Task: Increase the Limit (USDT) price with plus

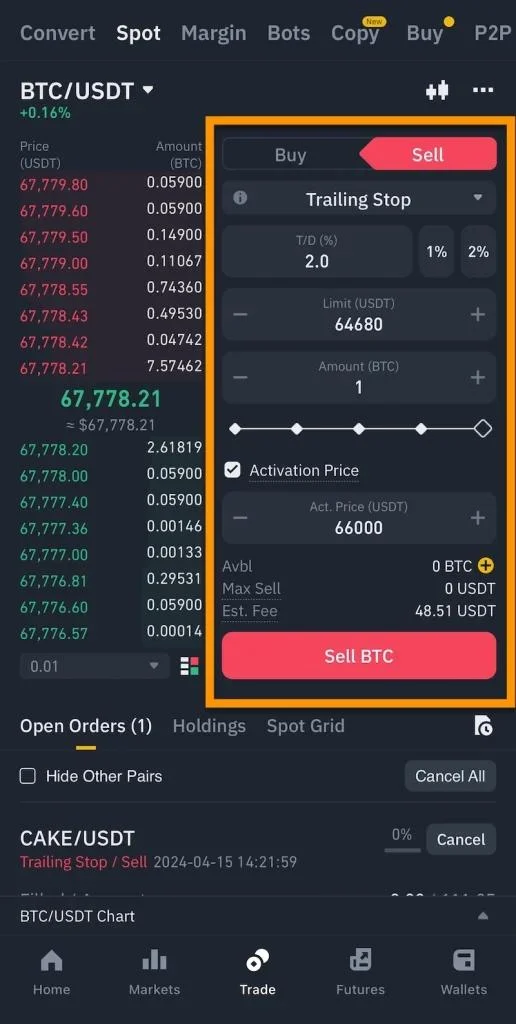Action: click(478, 315)
